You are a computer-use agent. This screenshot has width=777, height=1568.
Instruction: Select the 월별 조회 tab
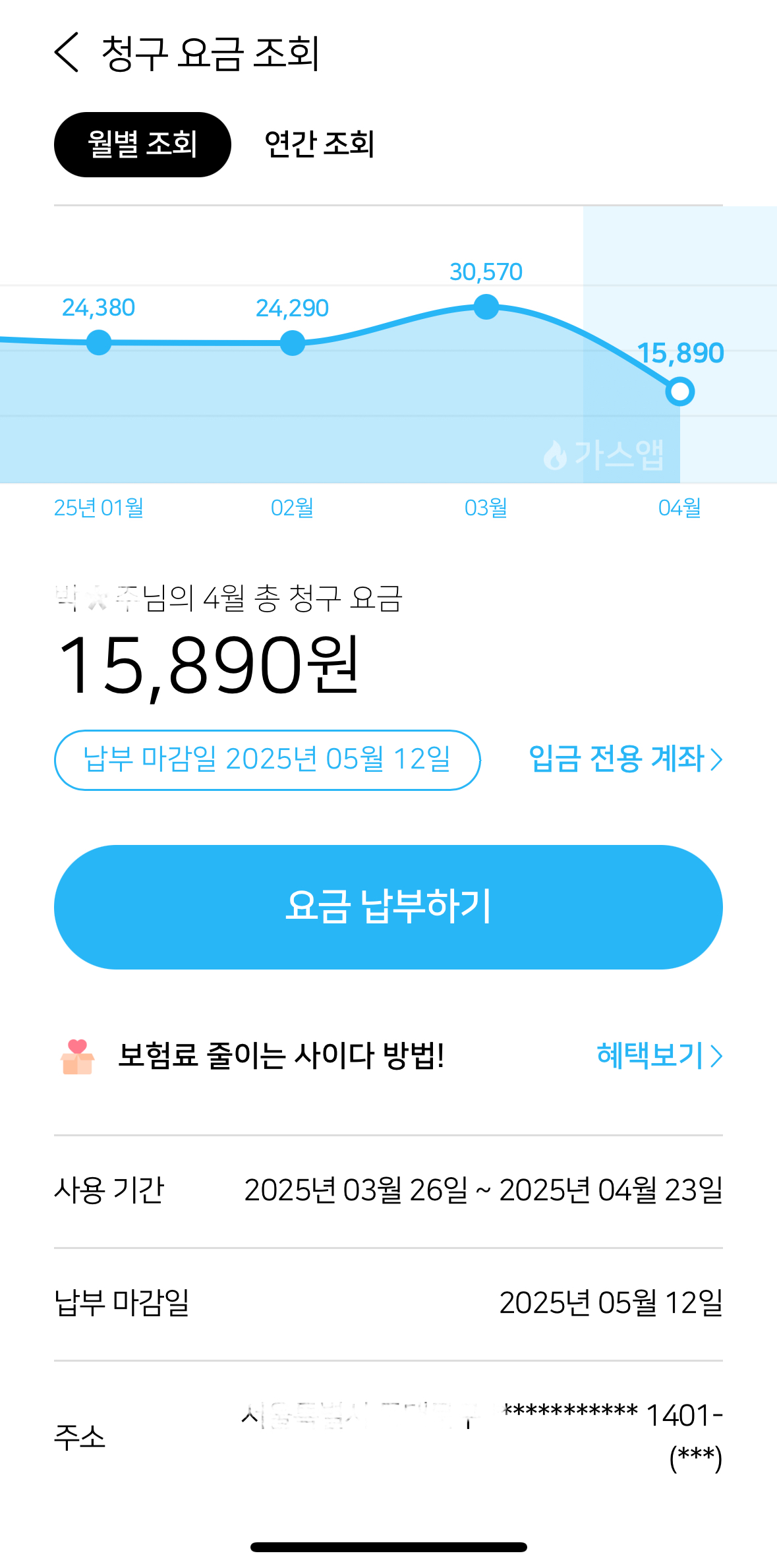[142, 144]
